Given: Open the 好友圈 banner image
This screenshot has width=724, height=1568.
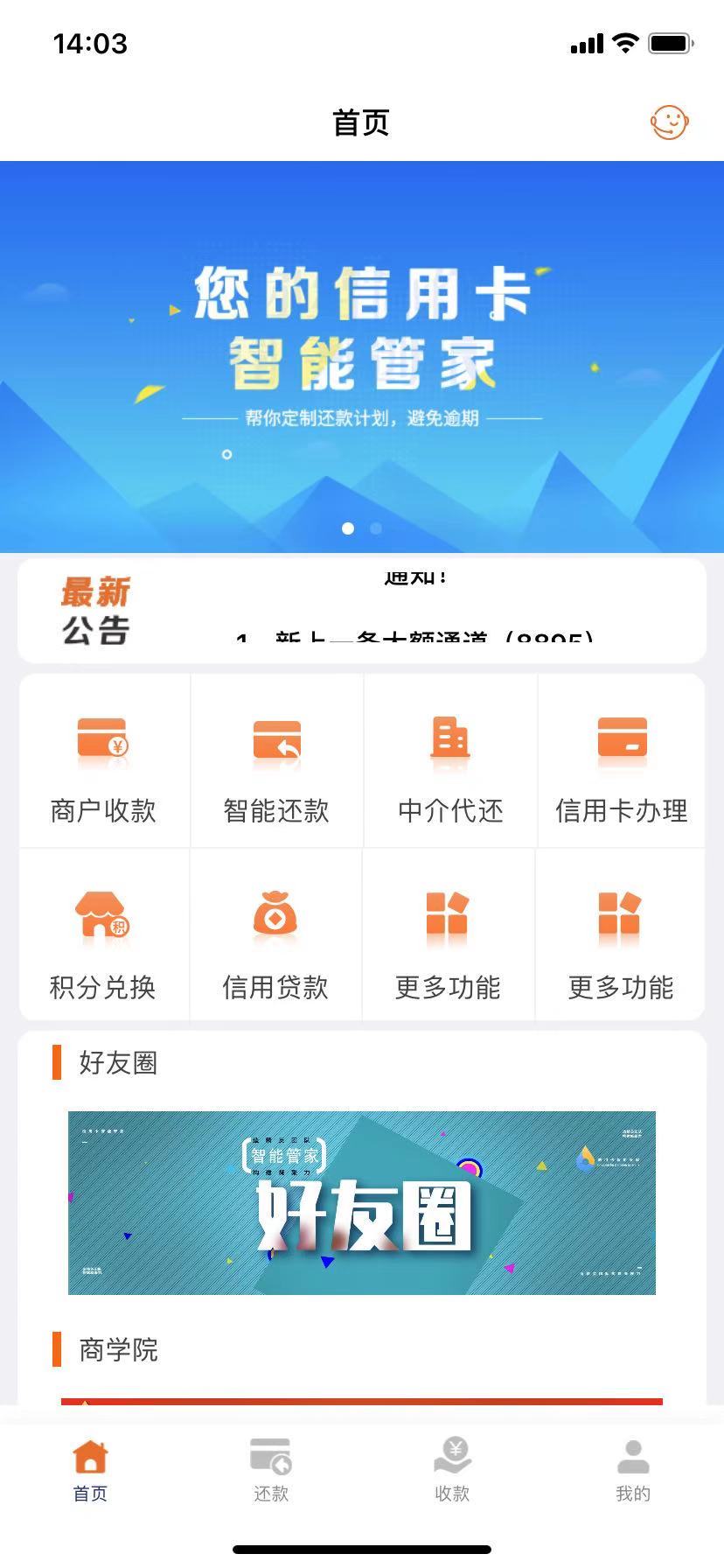Looking at the screenshot, I should (362, 1202).
